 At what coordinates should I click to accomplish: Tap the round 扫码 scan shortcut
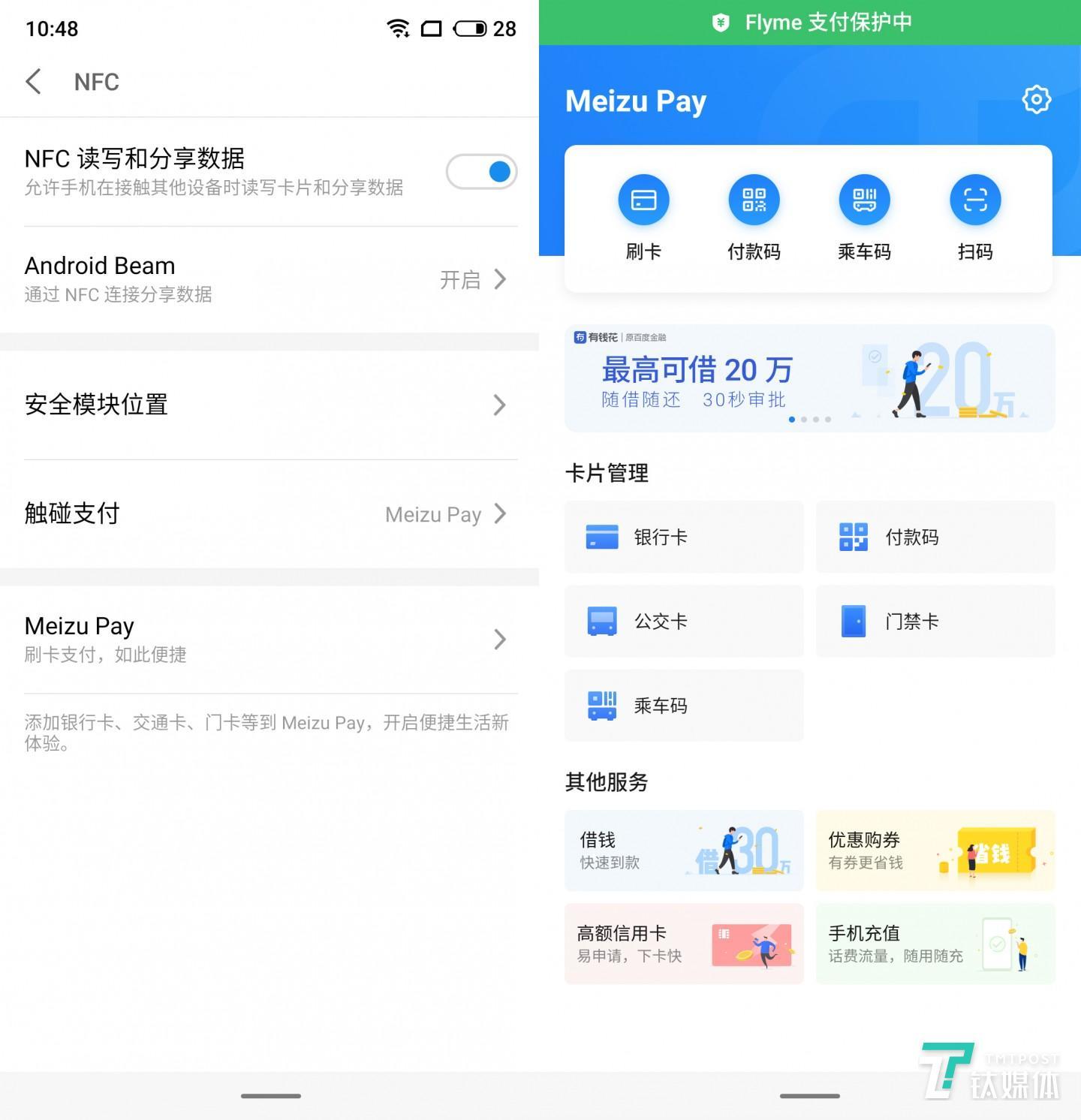coord(975,200)
